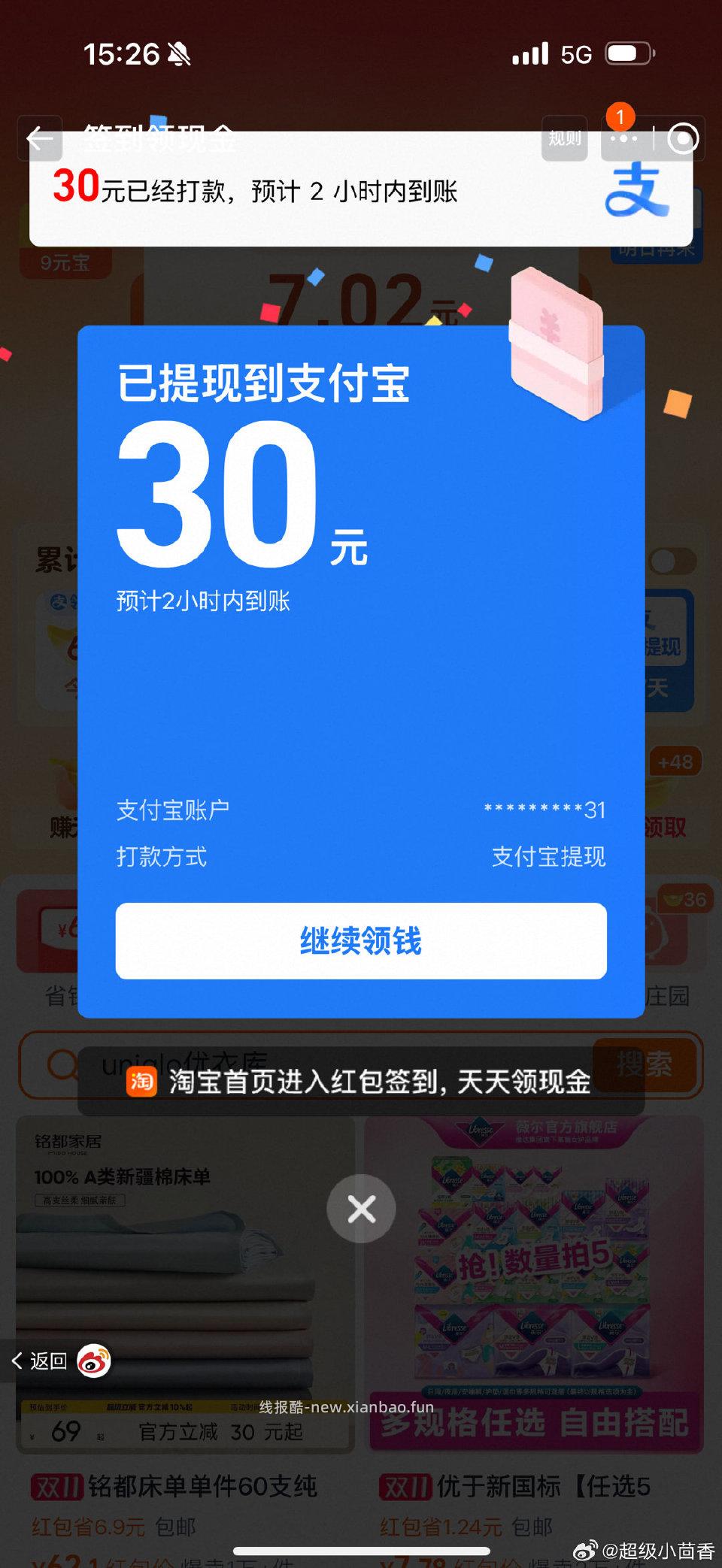Close the withdrawal popup with the × button
The height and width of the screenshot is (1568, 722).
[x=360, y=1209]
